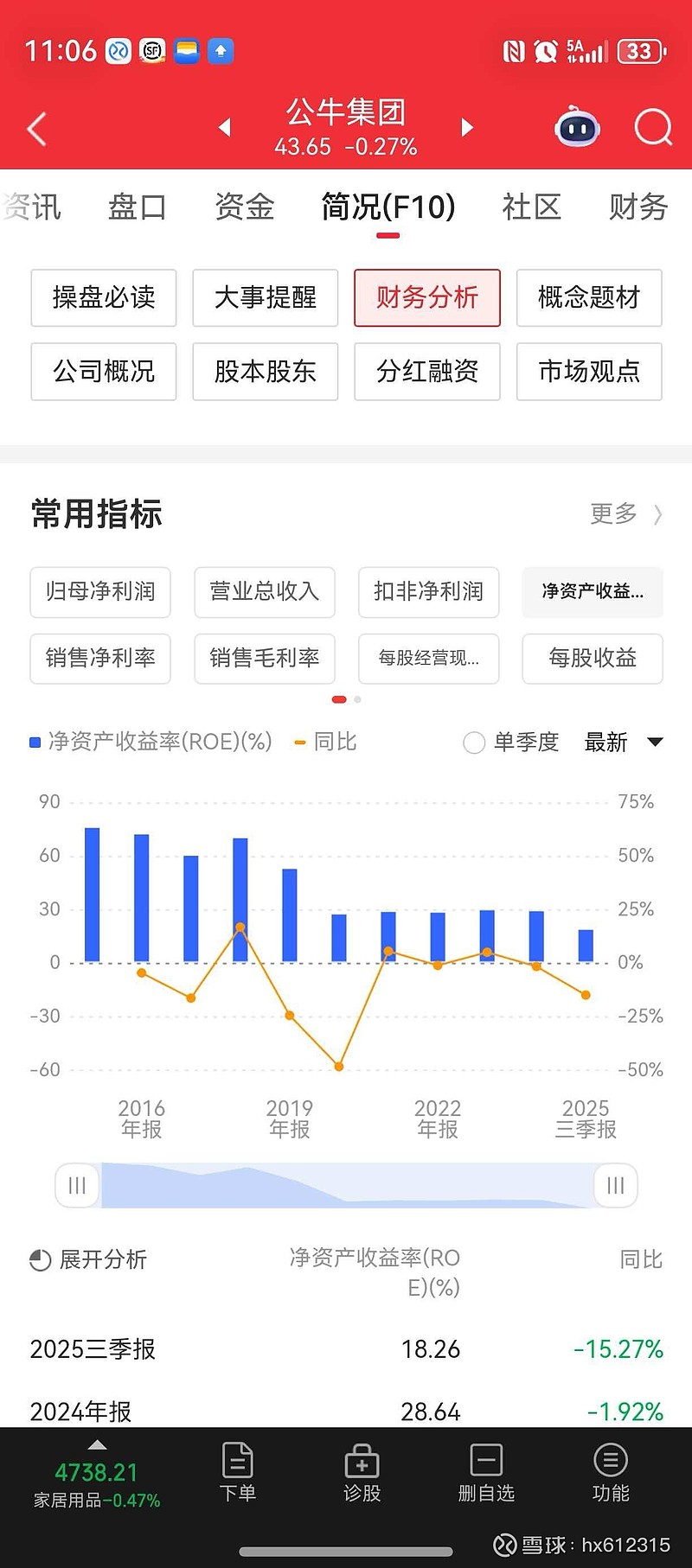Switch to the 财务 finance tab
Image resolution: width=692 pixels, height=1568 pixels.
(x=637, y=207)
